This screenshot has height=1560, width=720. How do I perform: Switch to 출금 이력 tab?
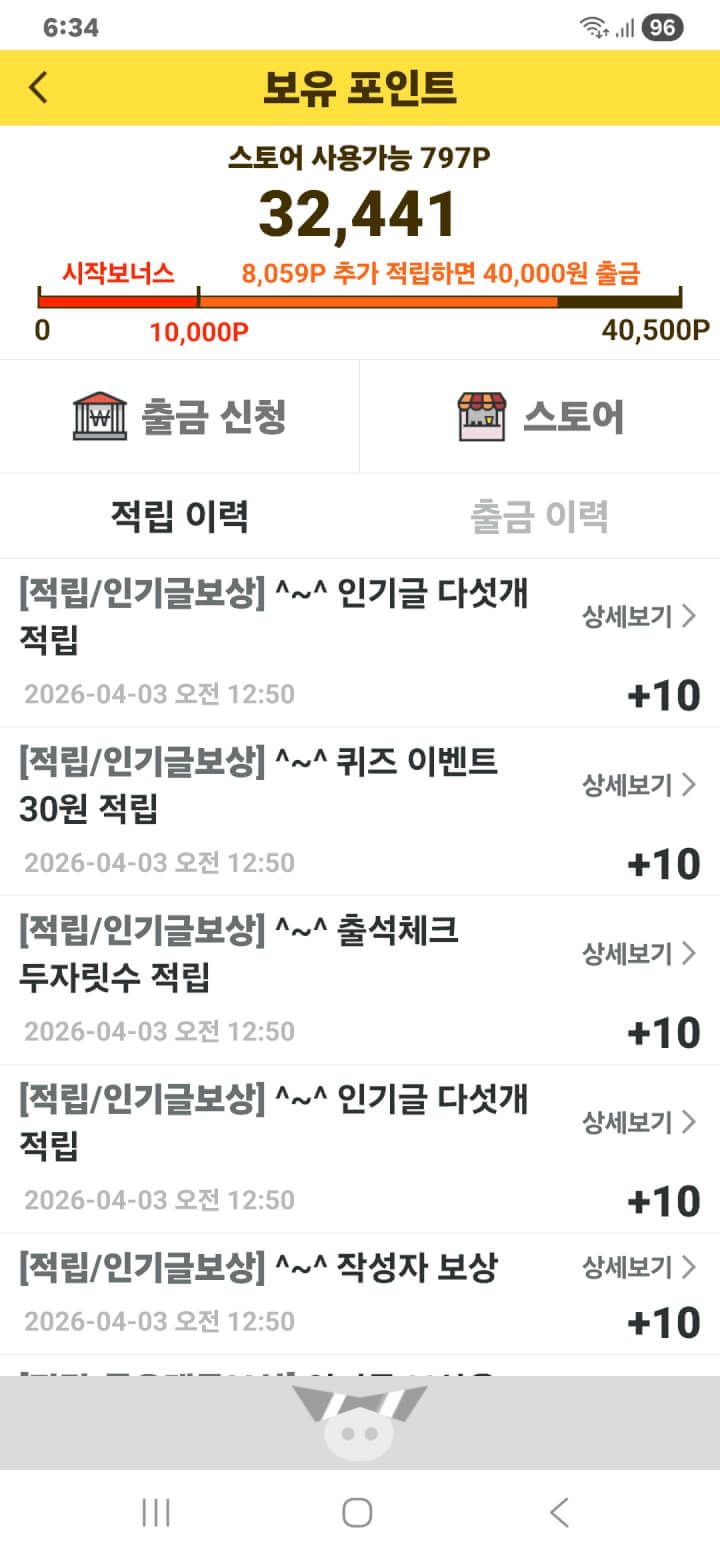[540, 516]
